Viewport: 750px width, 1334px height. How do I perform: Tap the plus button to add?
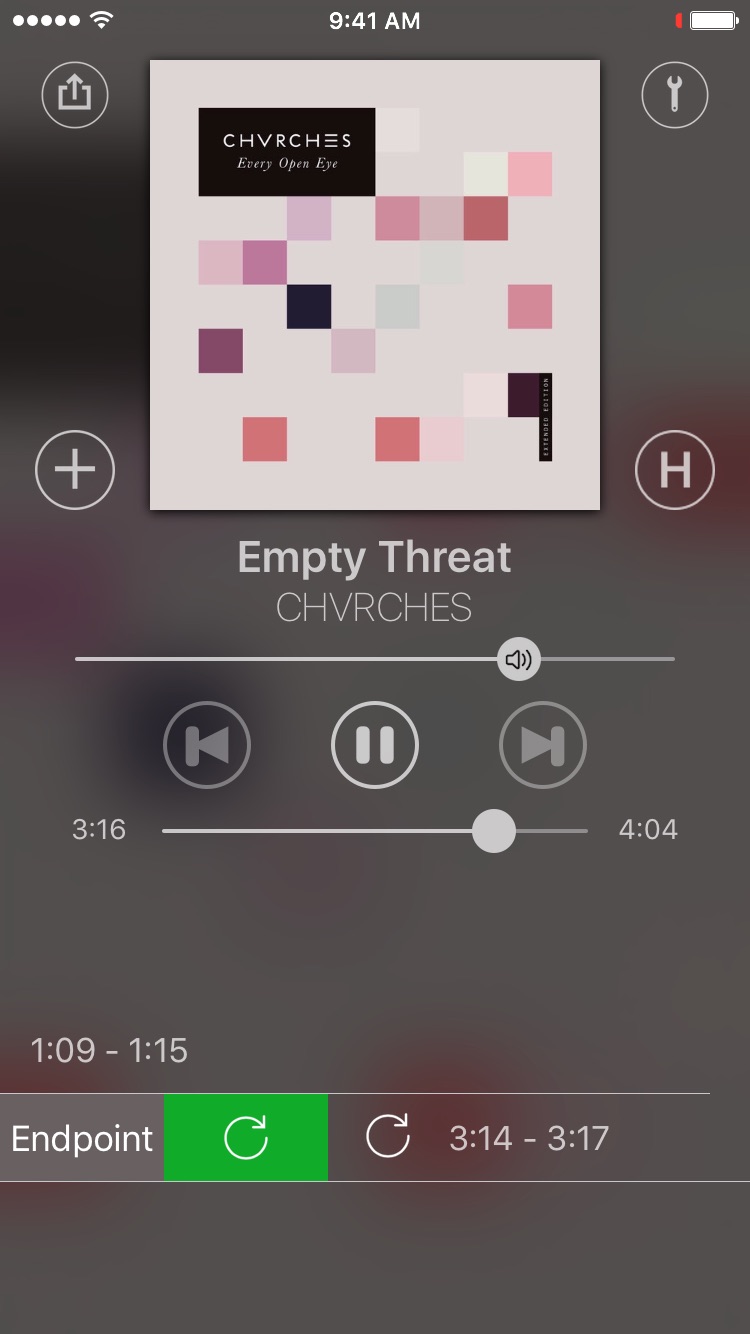click(x=75, y=469)
